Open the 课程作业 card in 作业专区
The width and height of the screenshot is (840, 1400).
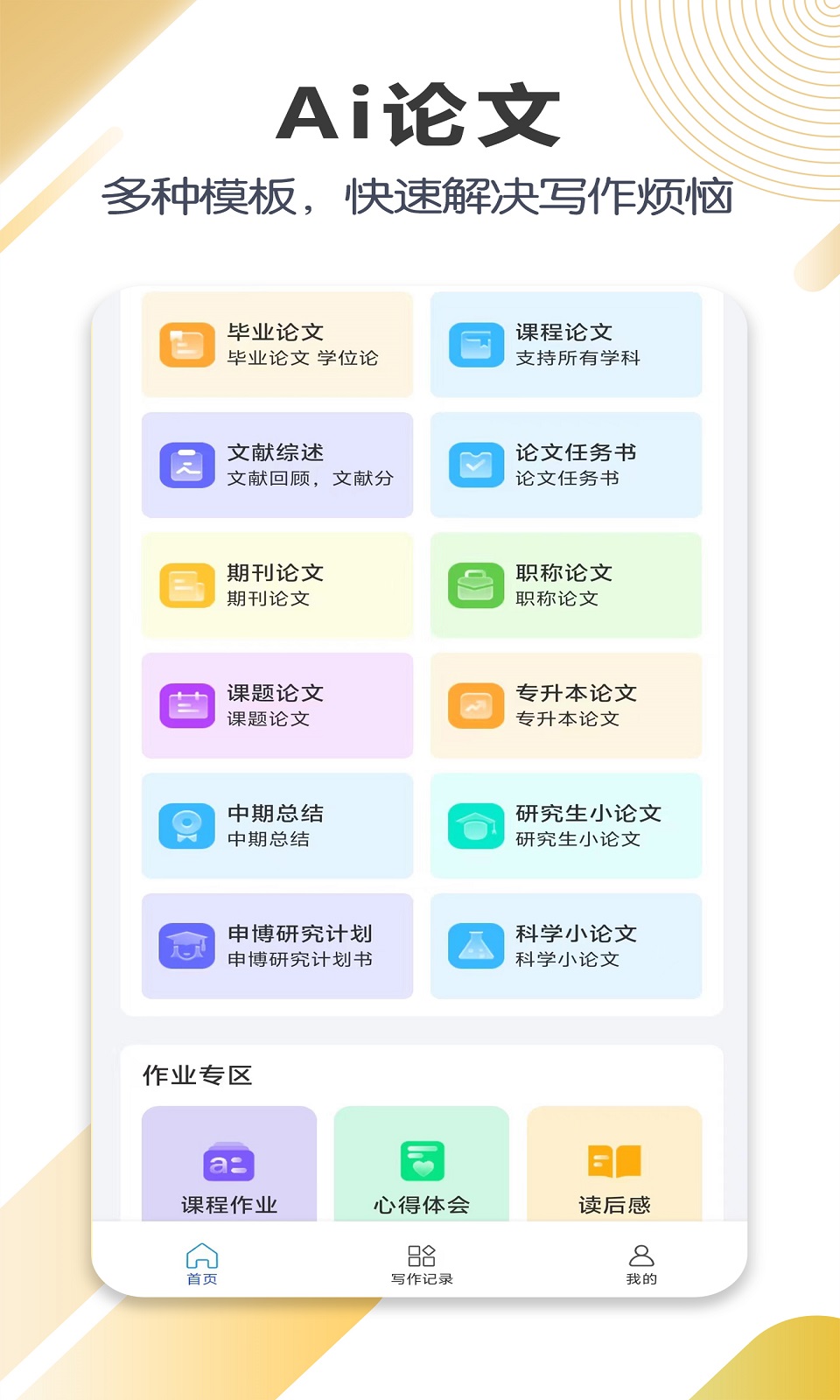click(x=227, y=1164)
